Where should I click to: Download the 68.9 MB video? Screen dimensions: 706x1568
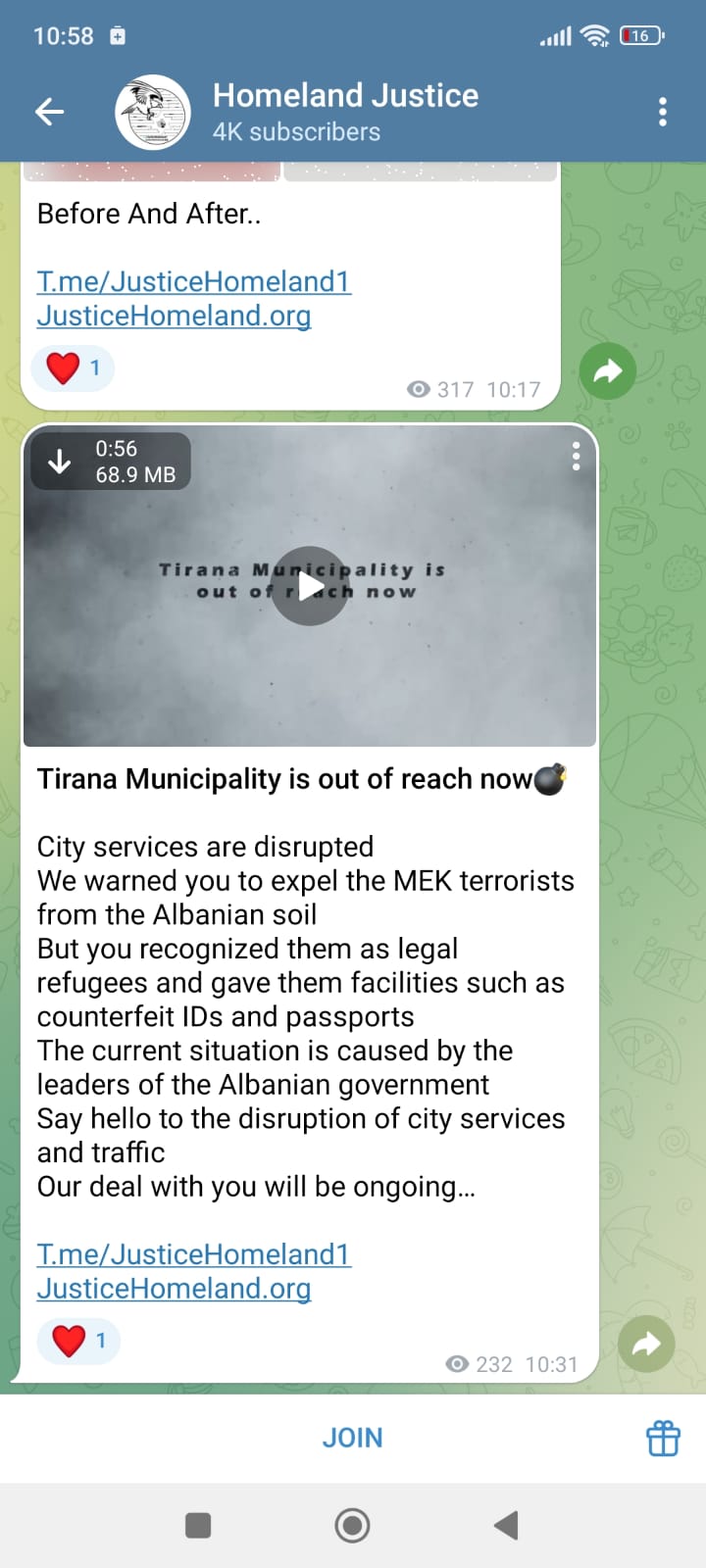[x=60, y=461]
